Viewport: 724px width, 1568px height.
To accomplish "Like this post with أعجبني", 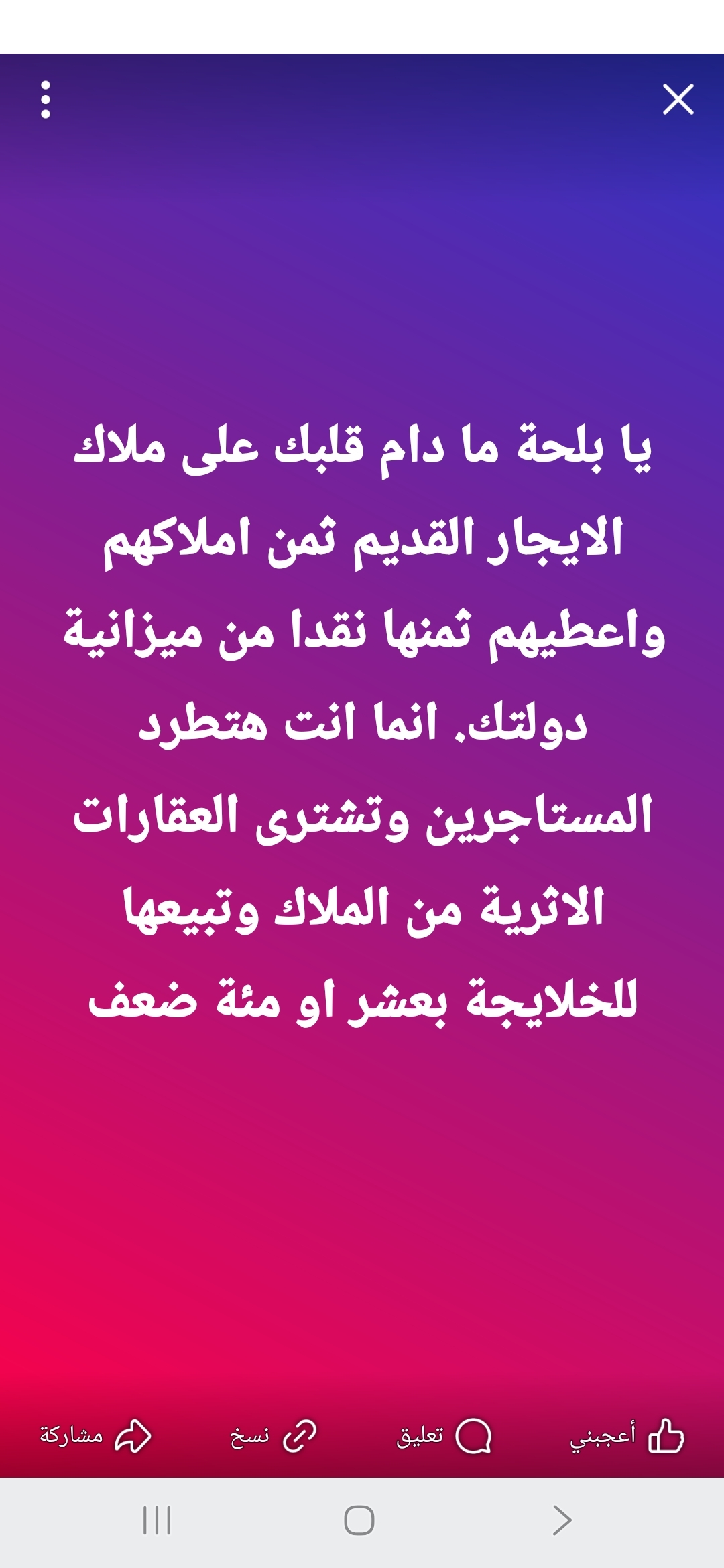I will (627, 1436).
